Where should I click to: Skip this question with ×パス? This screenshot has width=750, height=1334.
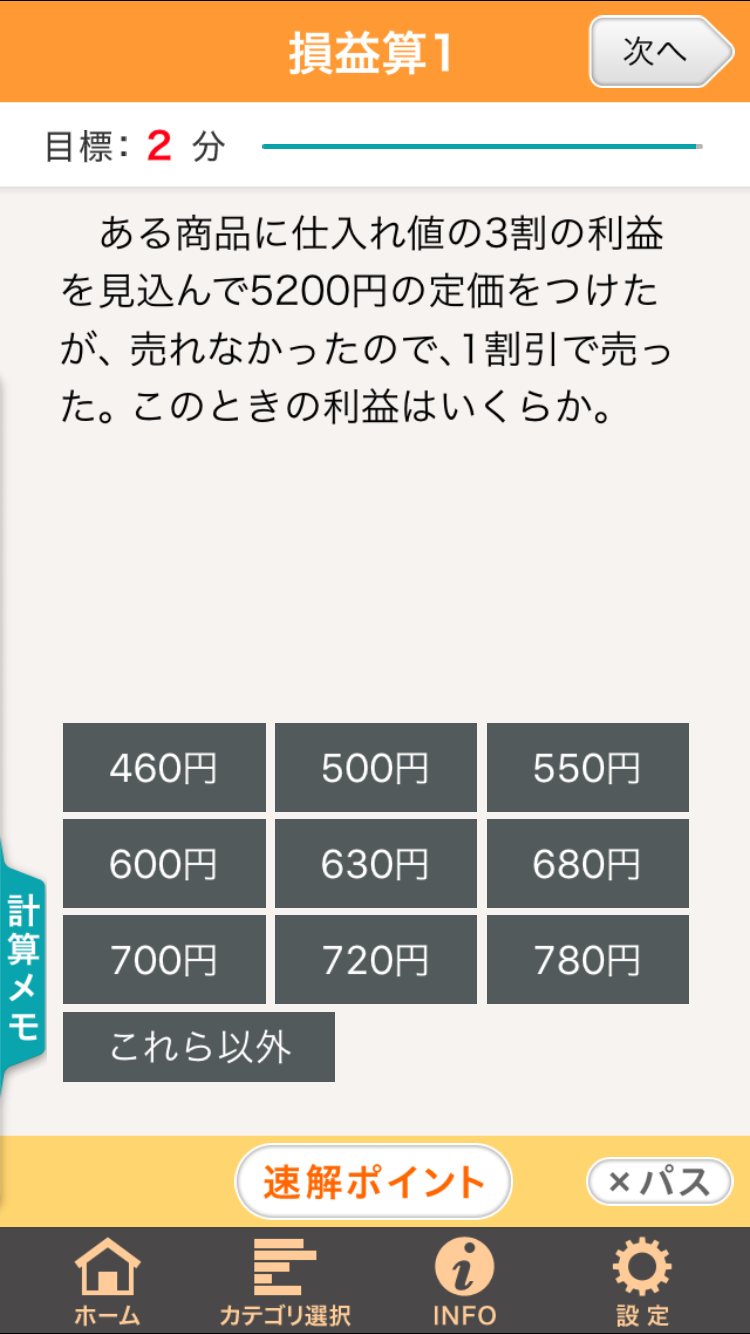(x=661, y=1183)
